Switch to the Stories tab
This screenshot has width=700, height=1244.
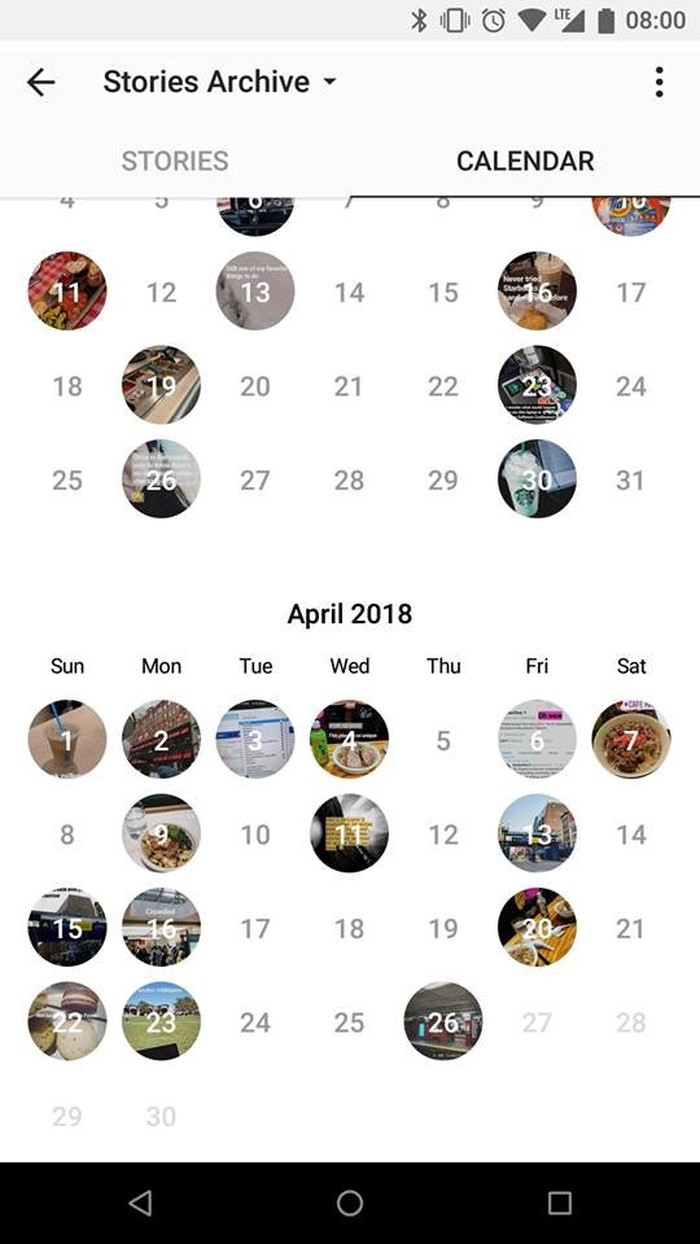(x=175, y=161)
